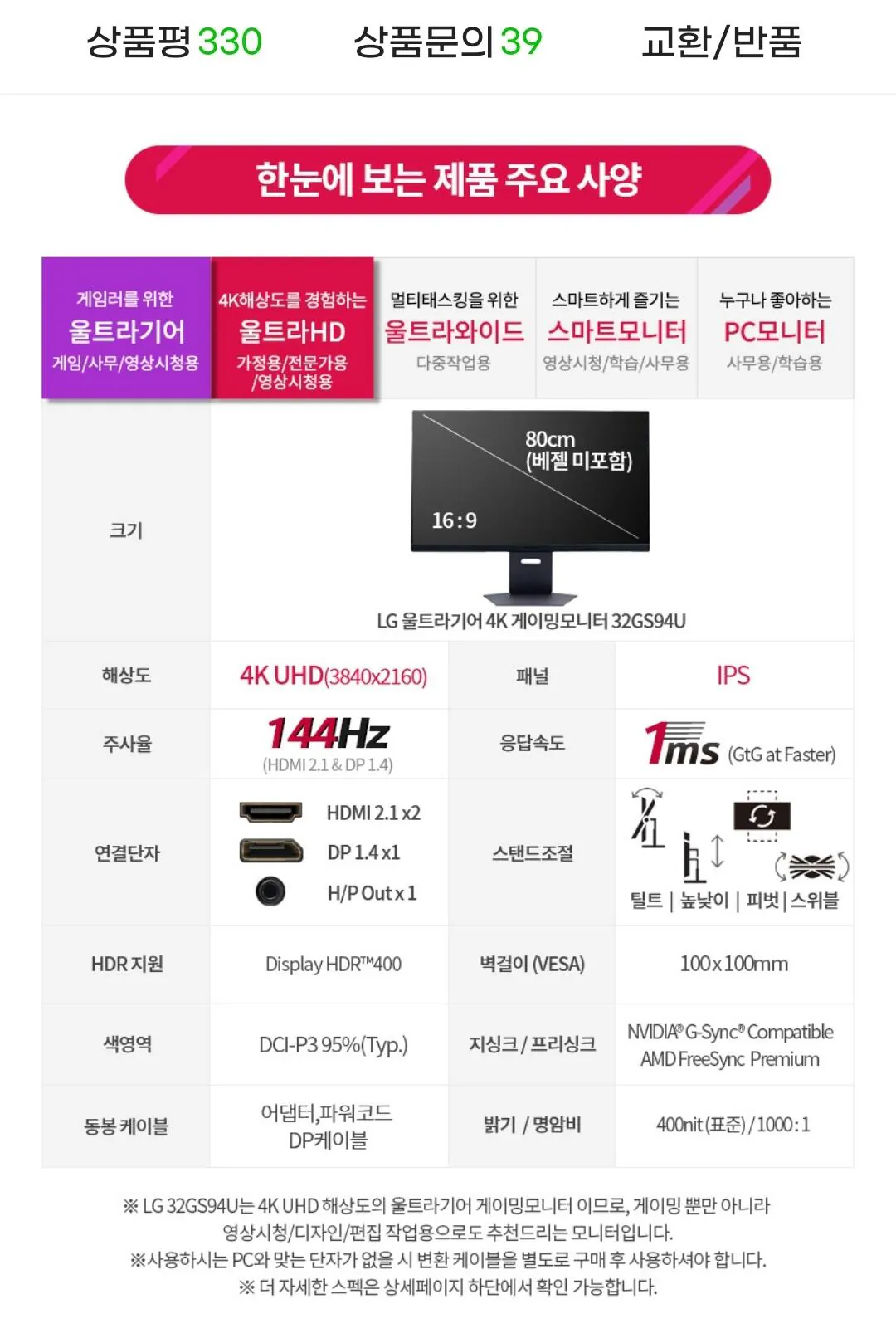
Task: Click the LG 32GS94U monitor thumbnail image
Action: click(531, 498)
